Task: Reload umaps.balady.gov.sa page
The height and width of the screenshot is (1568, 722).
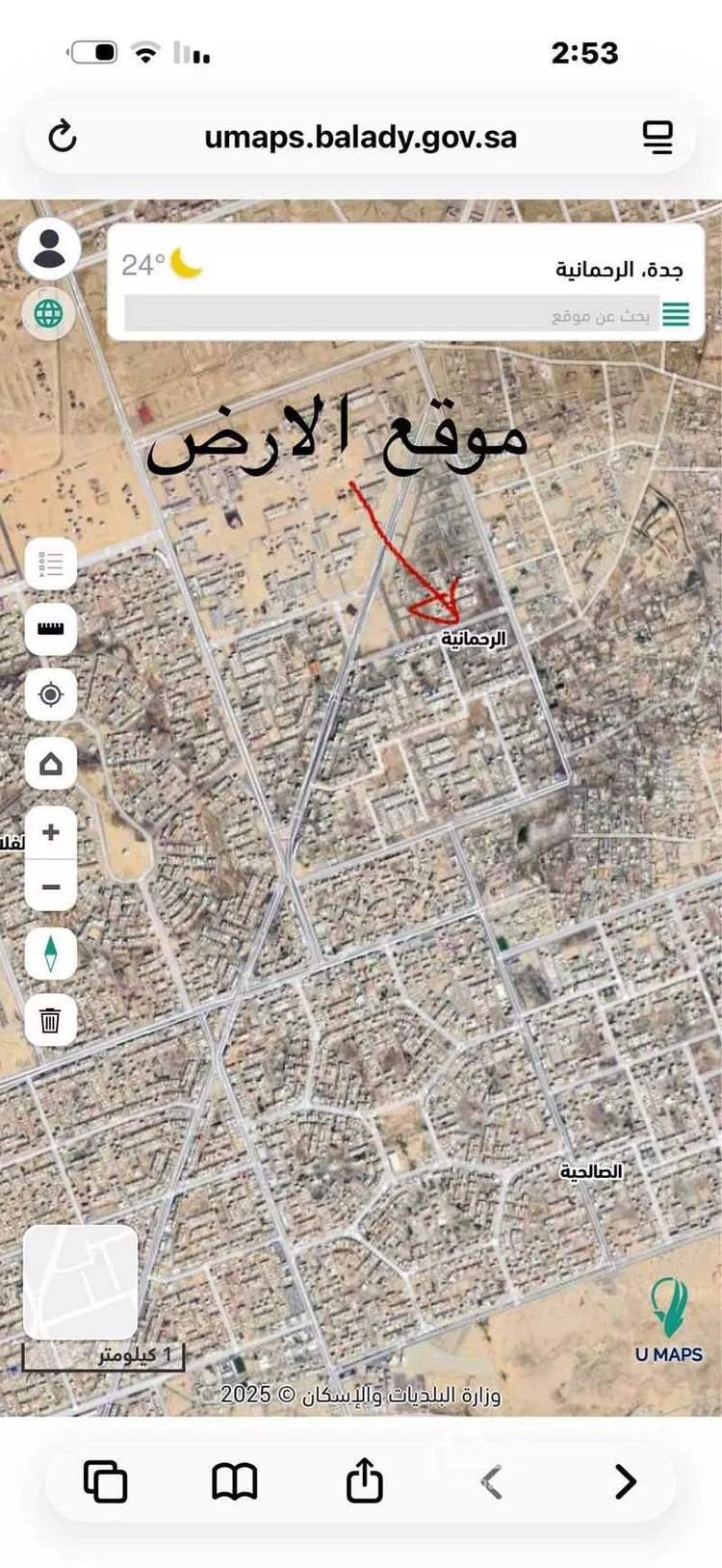Action: [x=62, y=136]
